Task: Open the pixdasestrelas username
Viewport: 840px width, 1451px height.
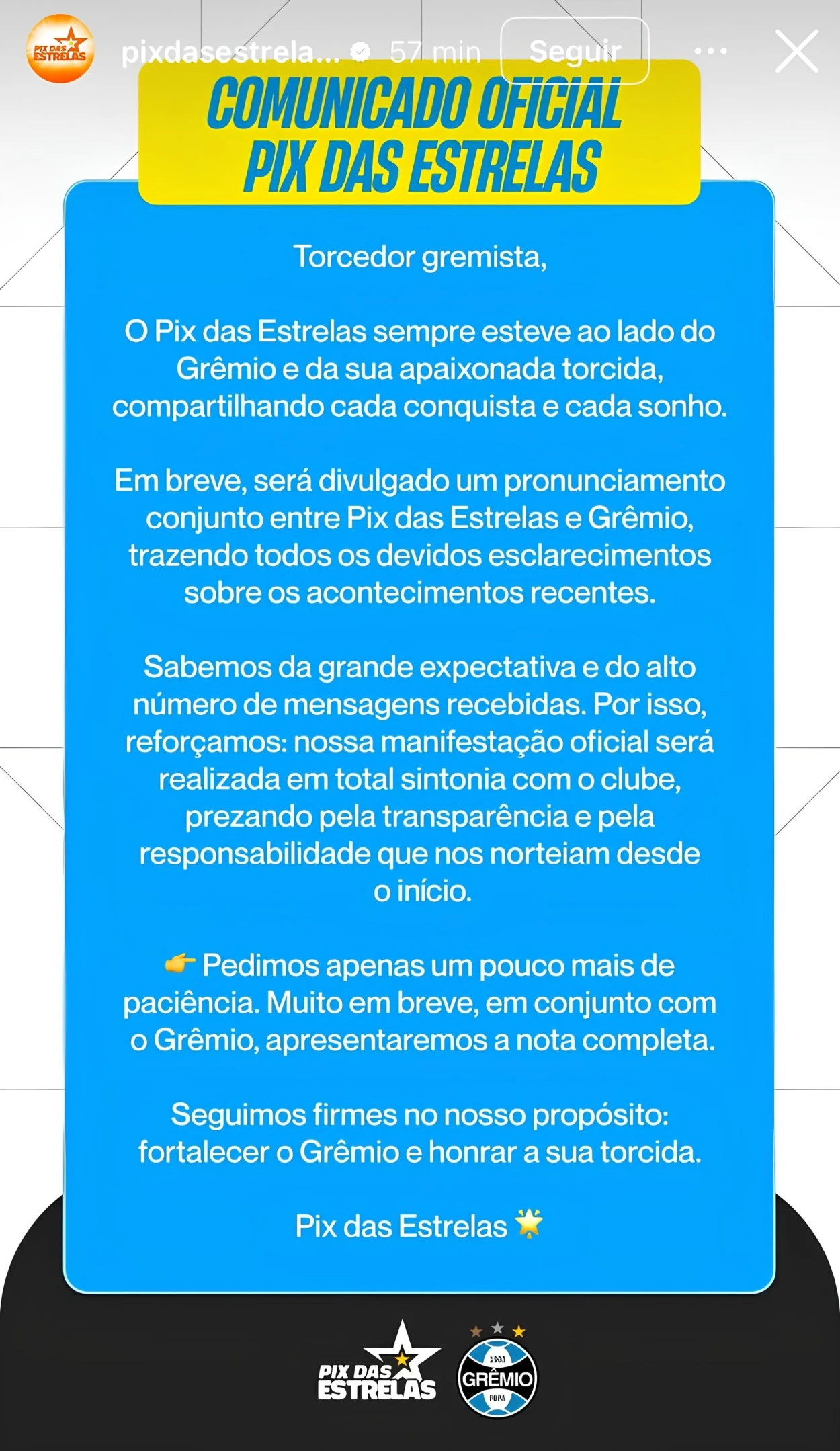Action: (228, 50)
